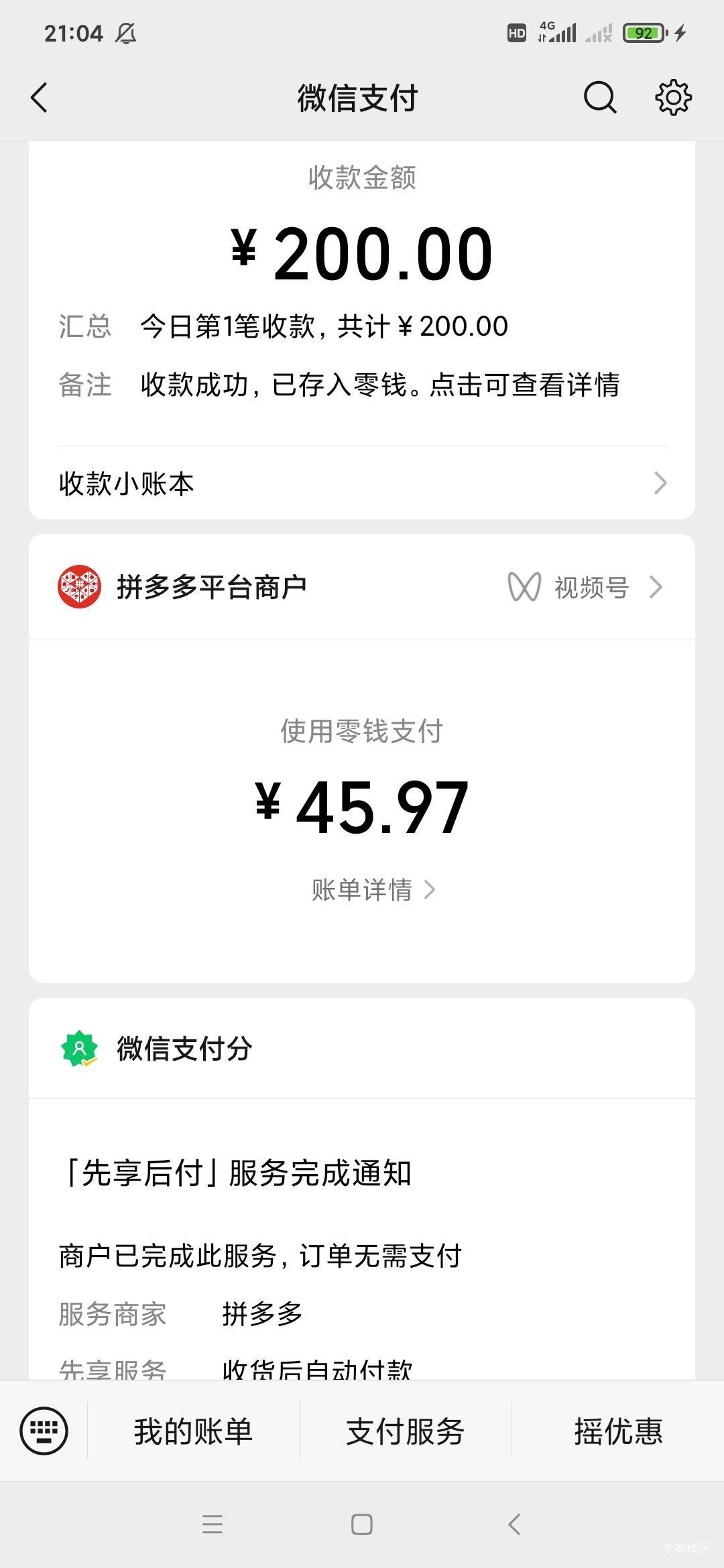This screenshot has width=724, height=1568.
Task: Open the 我的账单 menu
Action: pyautogui.click(x=193, y=1431)
